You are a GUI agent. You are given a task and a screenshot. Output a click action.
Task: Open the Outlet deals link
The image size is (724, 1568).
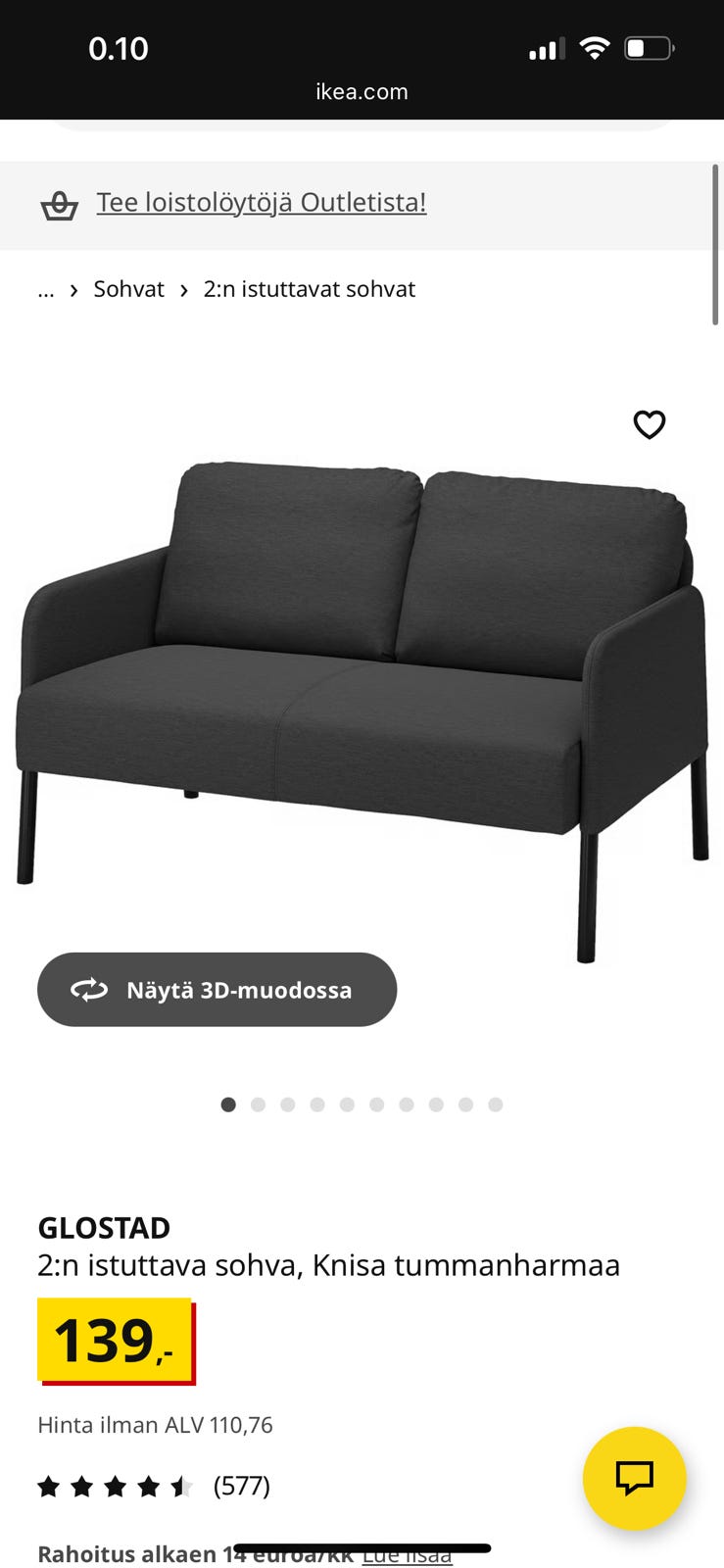tap(261, 203)
